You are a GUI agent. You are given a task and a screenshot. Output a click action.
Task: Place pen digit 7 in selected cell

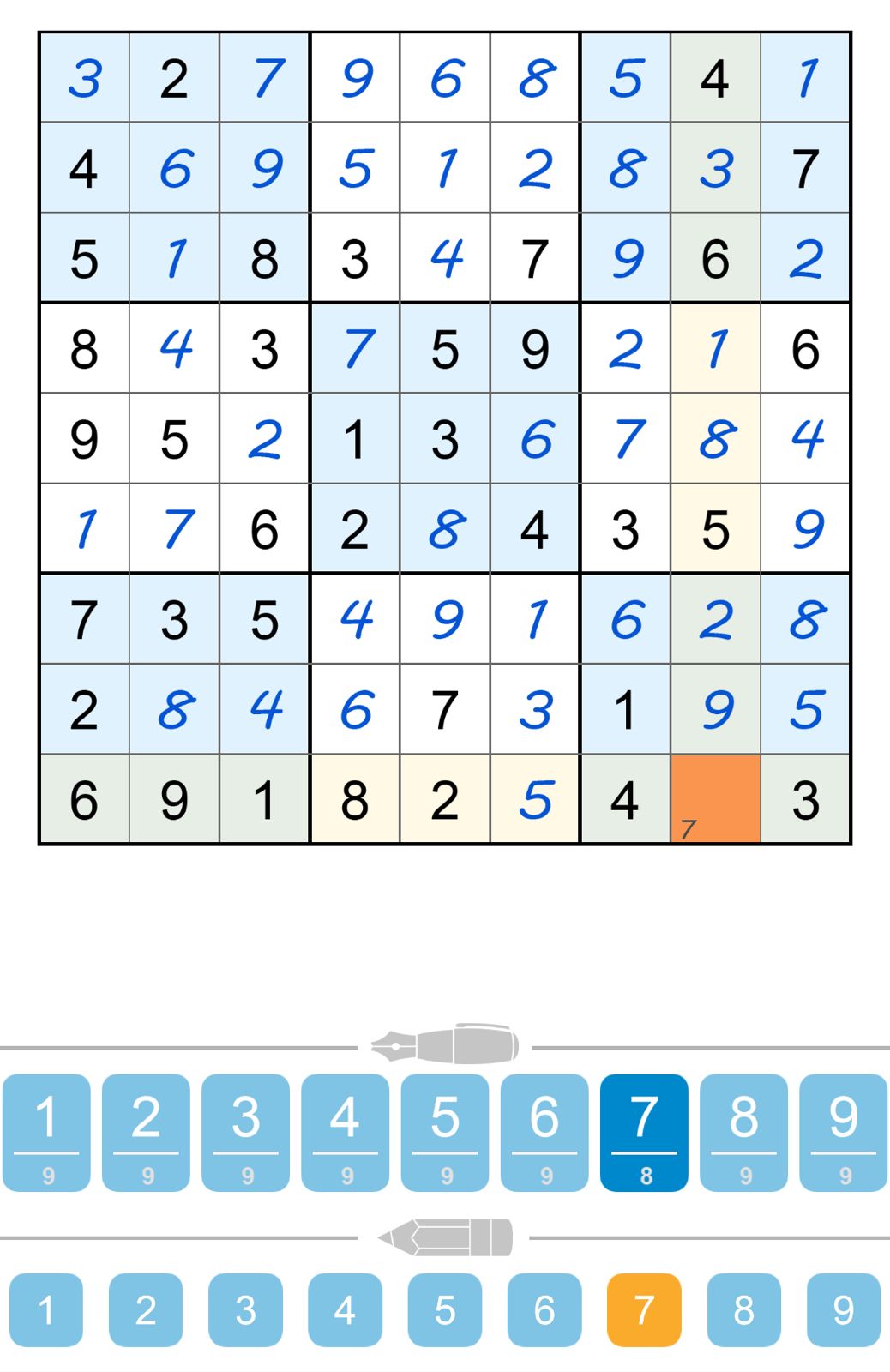point(644,1132)
